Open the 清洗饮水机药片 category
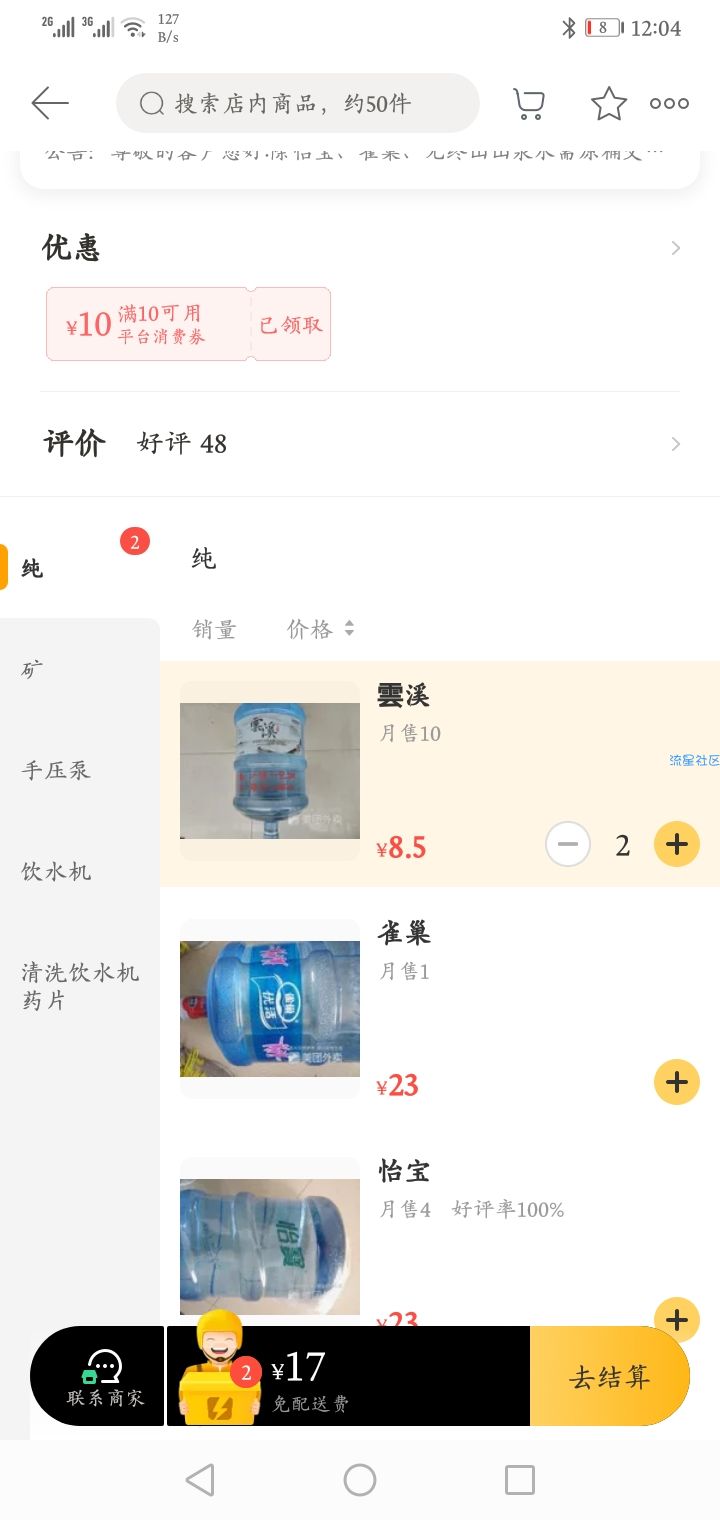This screenshot has width=720, height=1520. (x=80, y=986)
